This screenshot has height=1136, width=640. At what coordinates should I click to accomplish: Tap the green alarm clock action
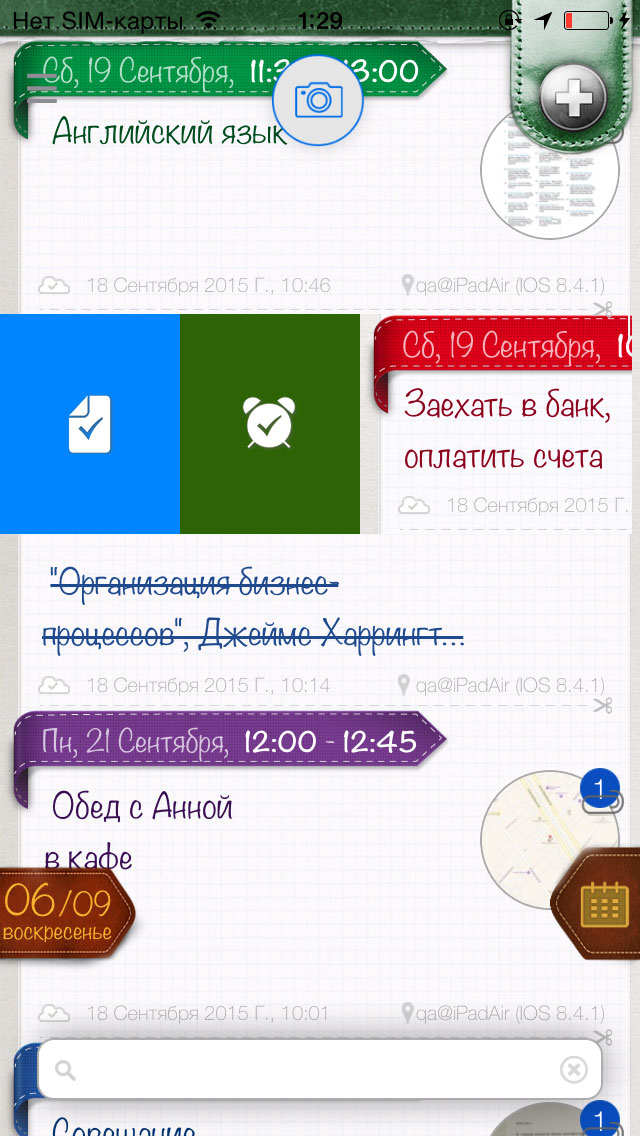[x=270, y=424]
